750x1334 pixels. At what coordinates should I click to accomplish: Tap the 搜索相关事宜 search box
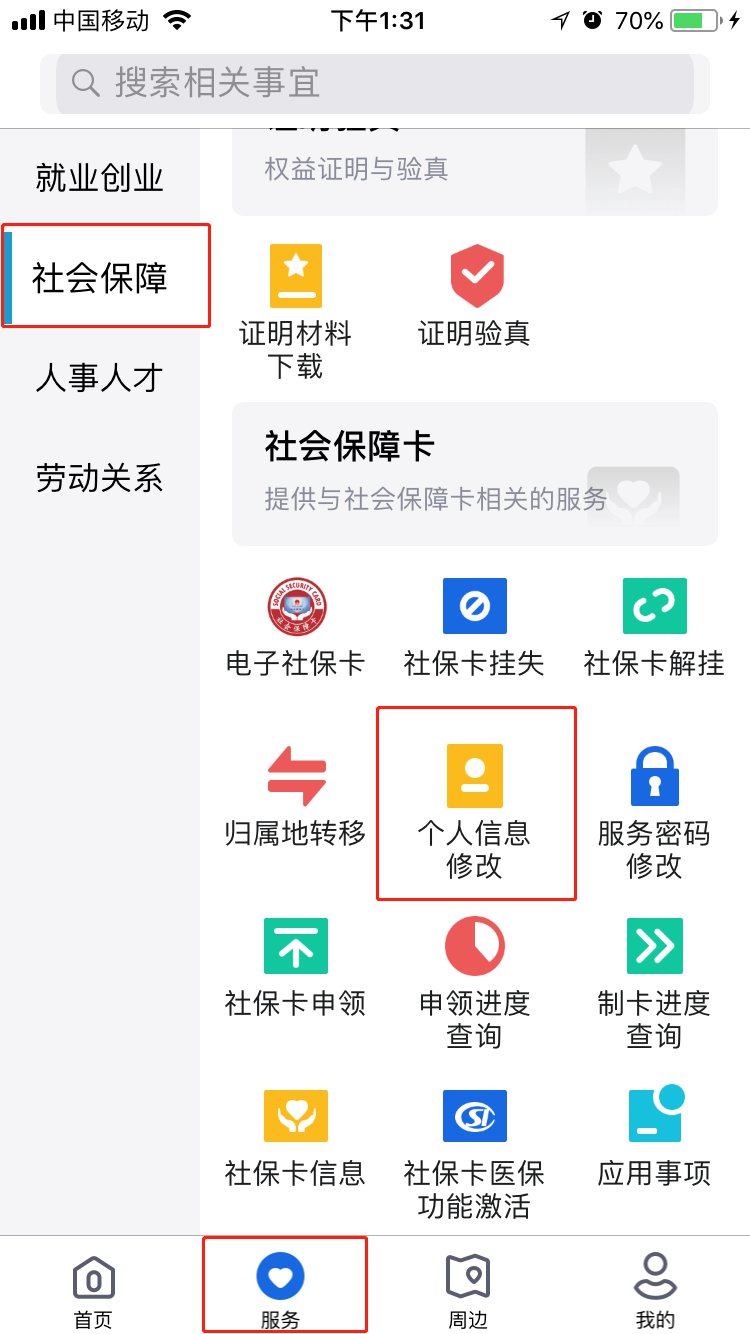pyautogui.click(x=375, y=83)
